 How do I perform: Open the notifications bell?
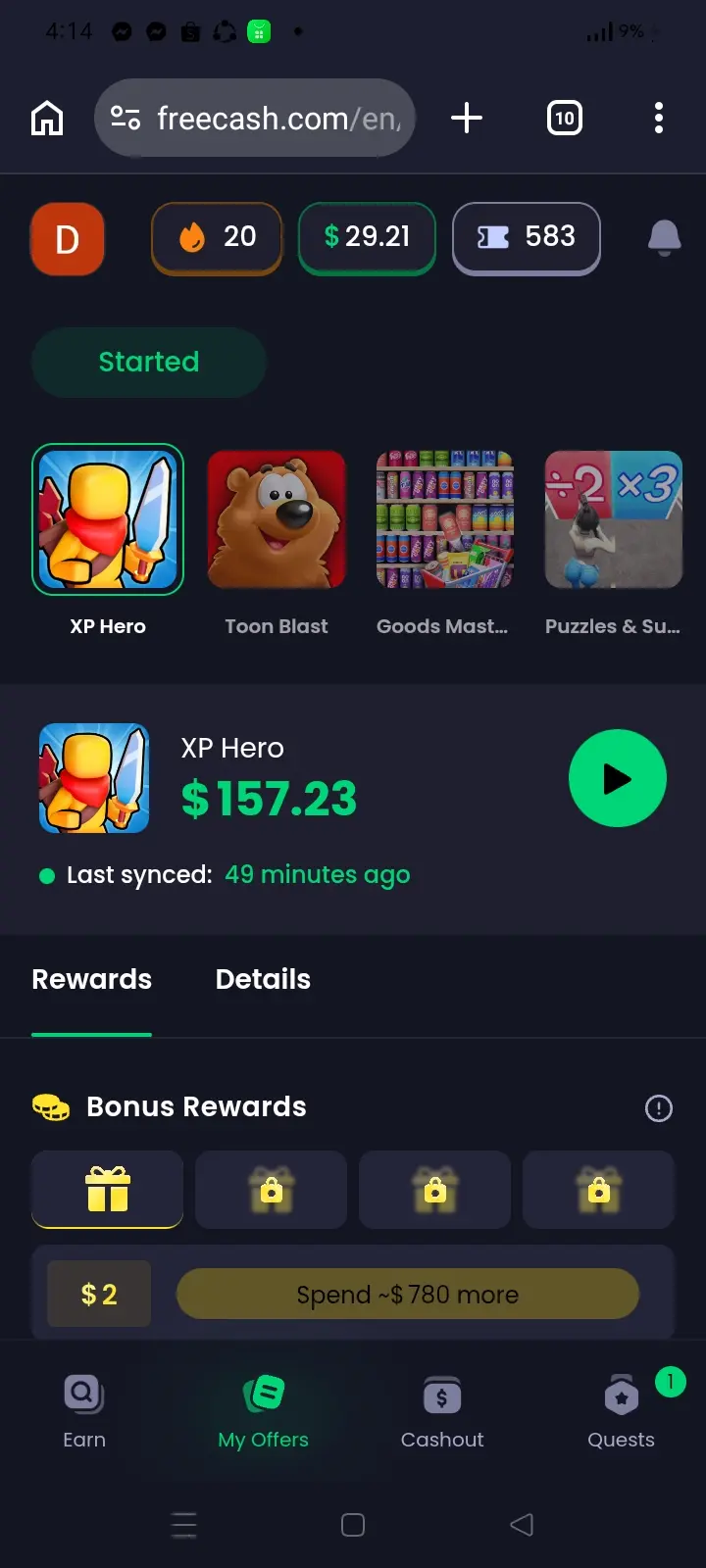664,238
